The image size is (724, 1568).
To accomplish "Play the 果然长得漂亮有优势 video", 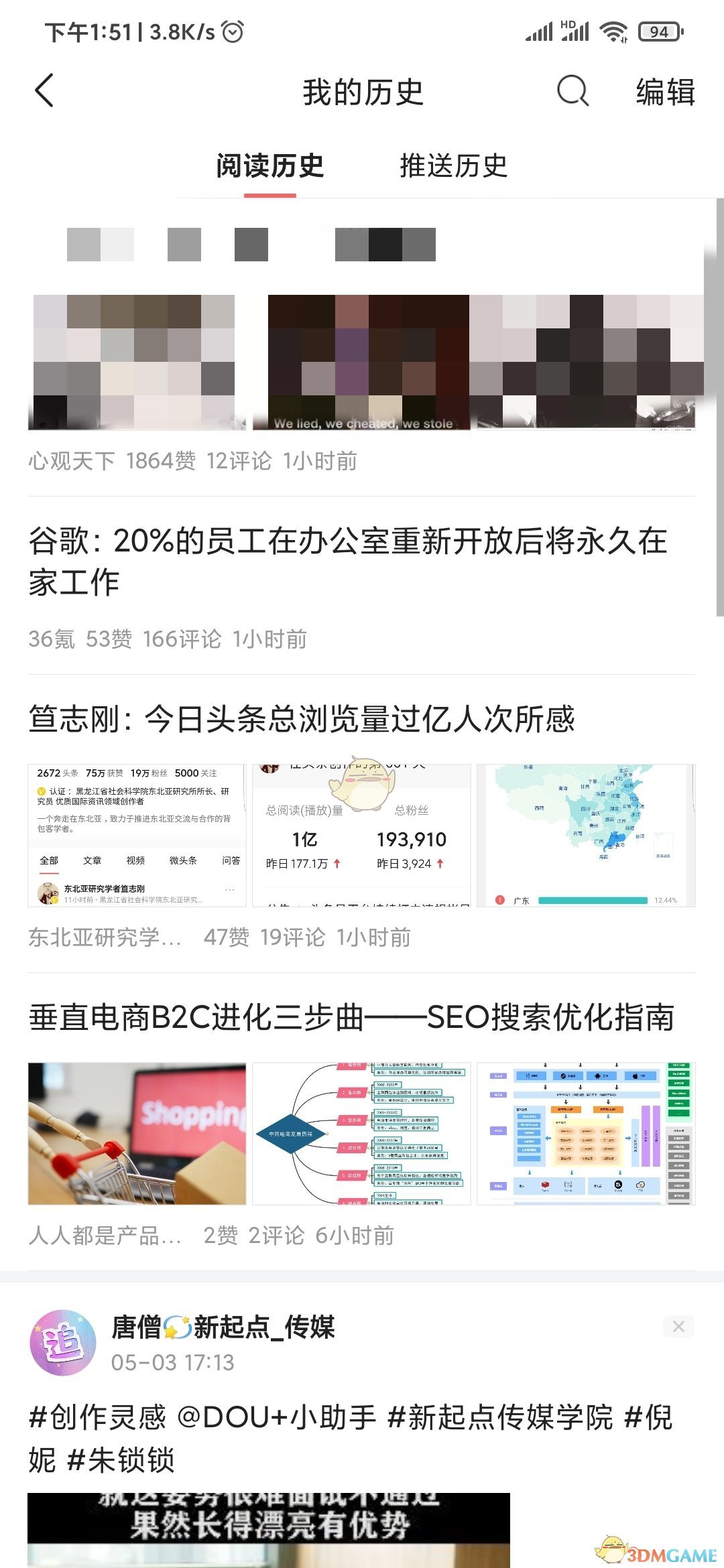I will (268, 1530).
